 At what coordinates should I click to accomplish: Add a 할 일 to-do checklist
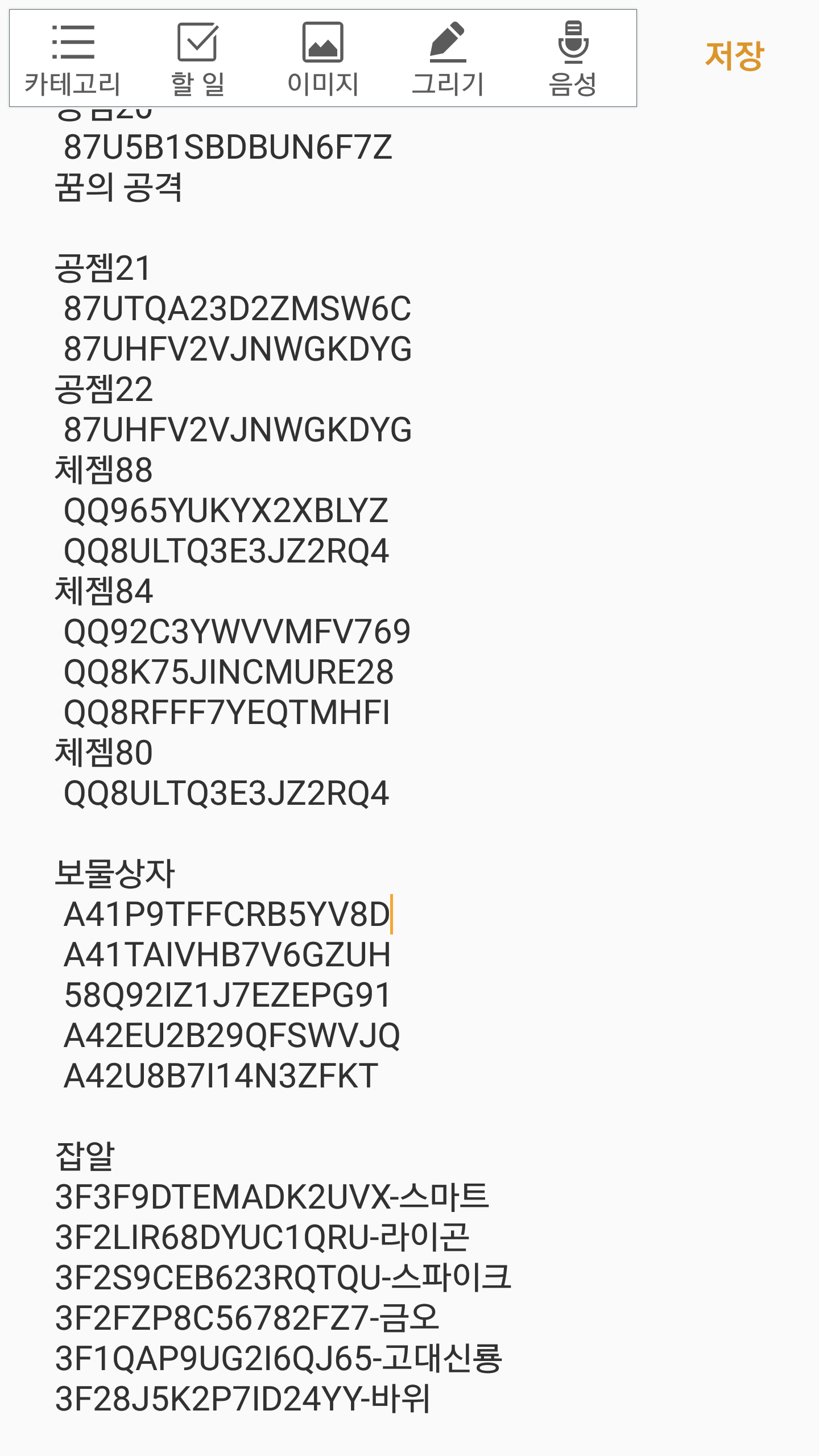(197, 58)
